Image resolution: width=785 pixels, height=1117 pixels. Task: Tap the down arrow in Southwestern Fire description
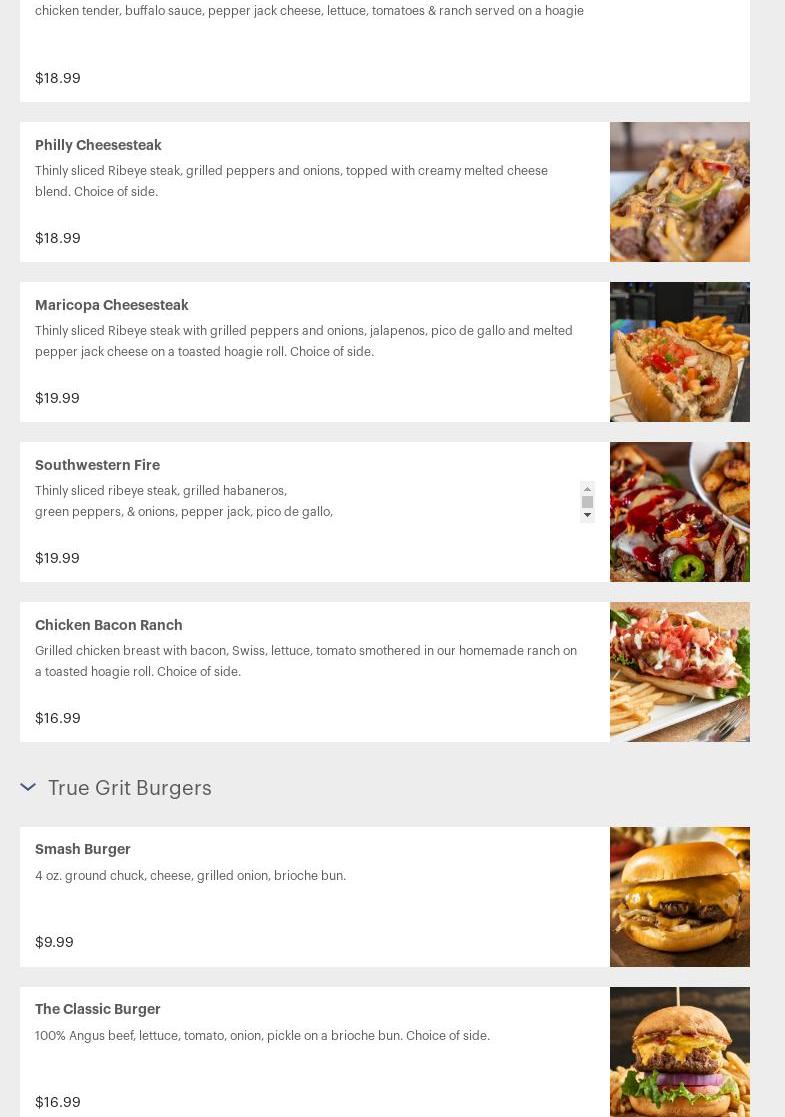587,515
